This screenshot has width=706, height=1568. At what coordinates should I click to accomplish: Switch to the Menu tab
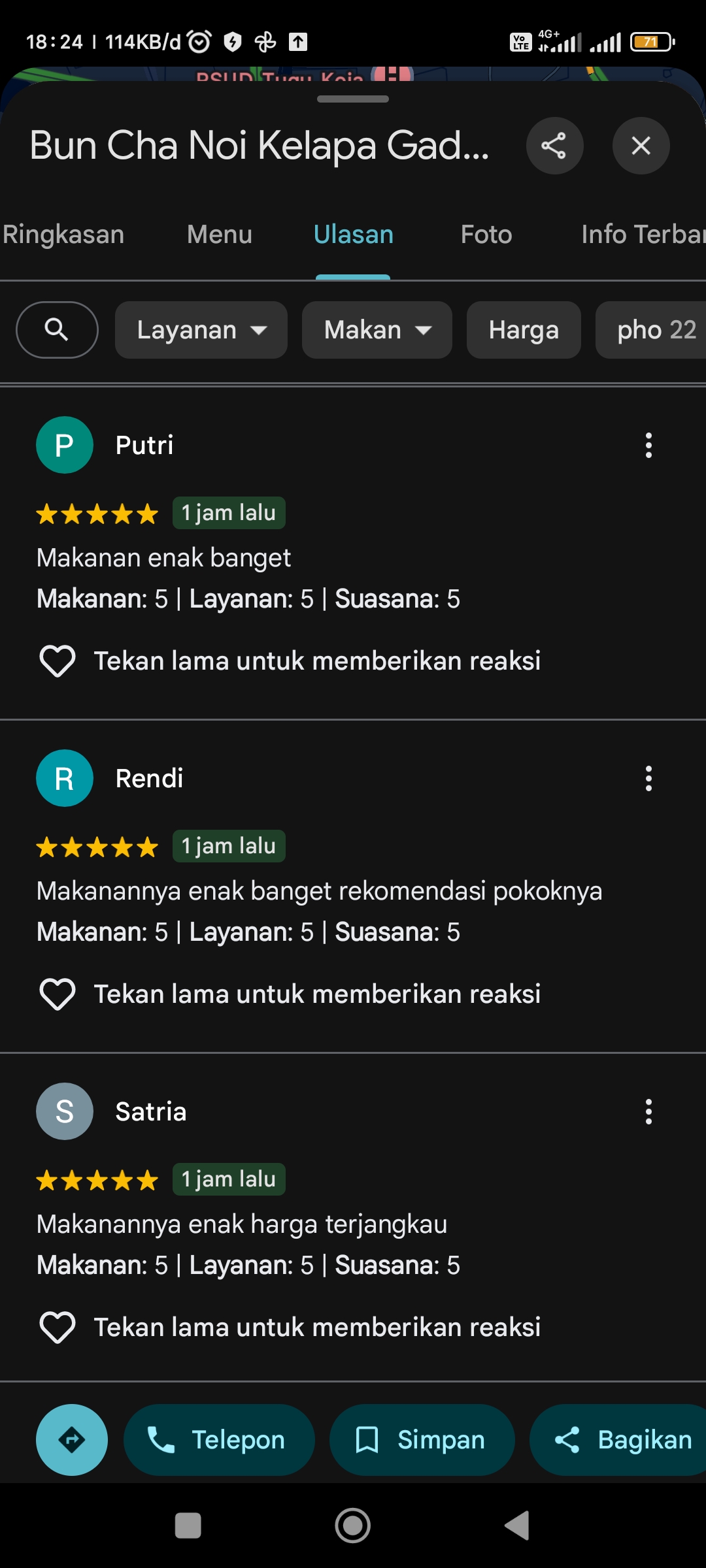pyautogui.click(x=220, y=235)
